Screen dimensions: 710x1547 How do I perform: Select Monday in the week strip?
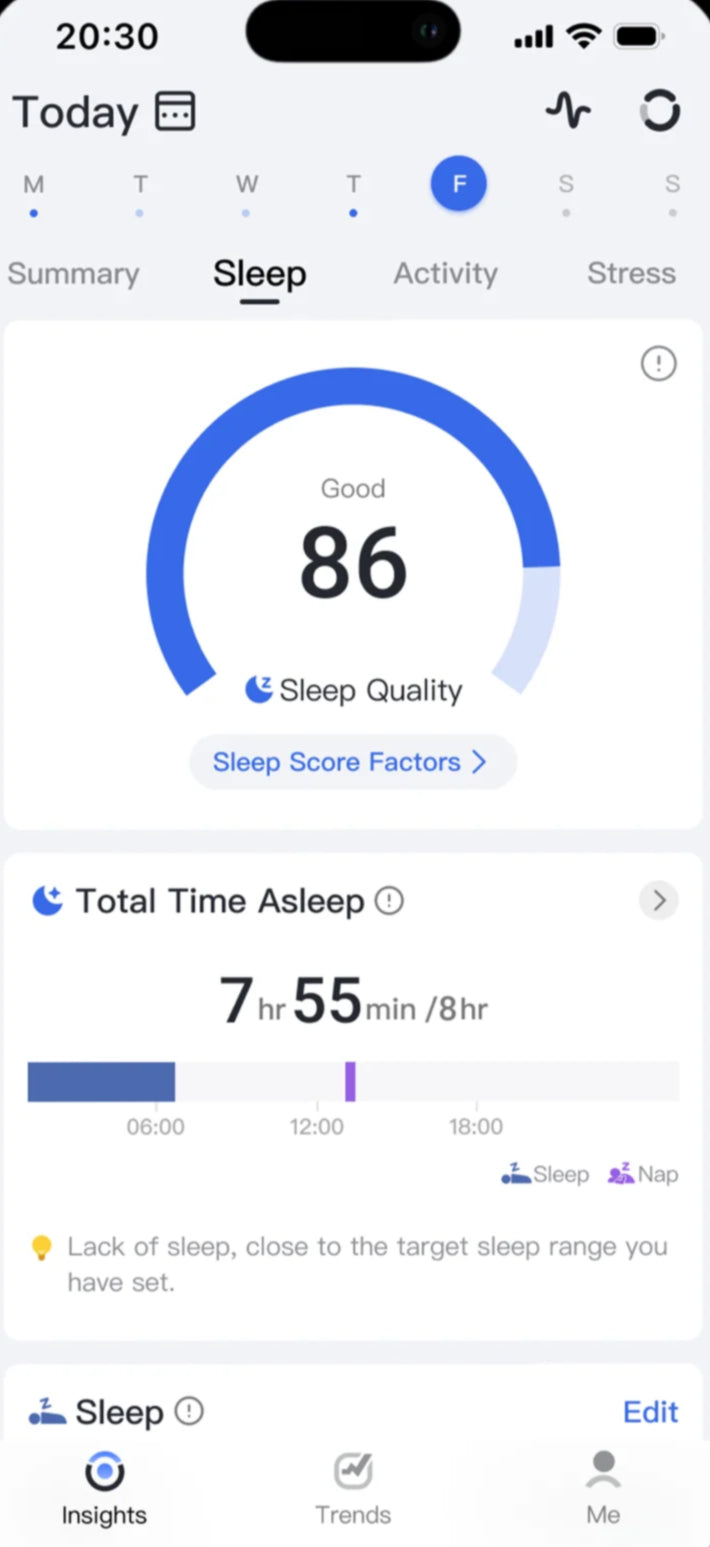[x=34, y=186]
